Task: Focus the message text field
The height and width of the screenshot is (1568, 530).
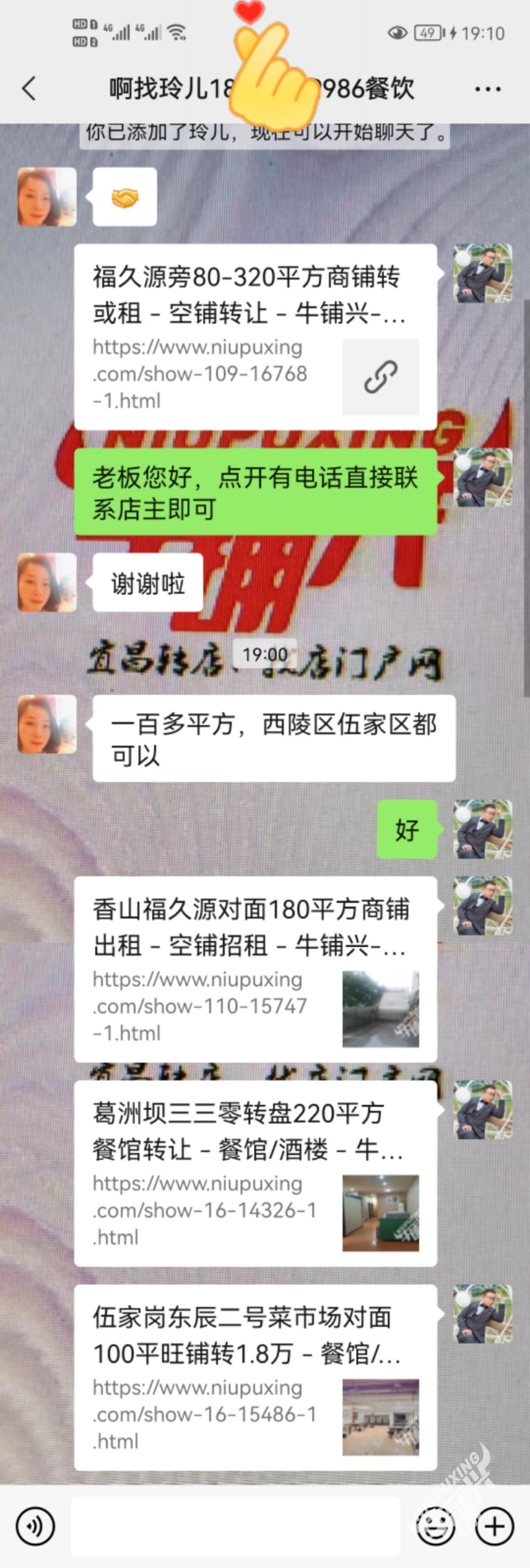Action: pyautogui.click(x=236, y=1526)
